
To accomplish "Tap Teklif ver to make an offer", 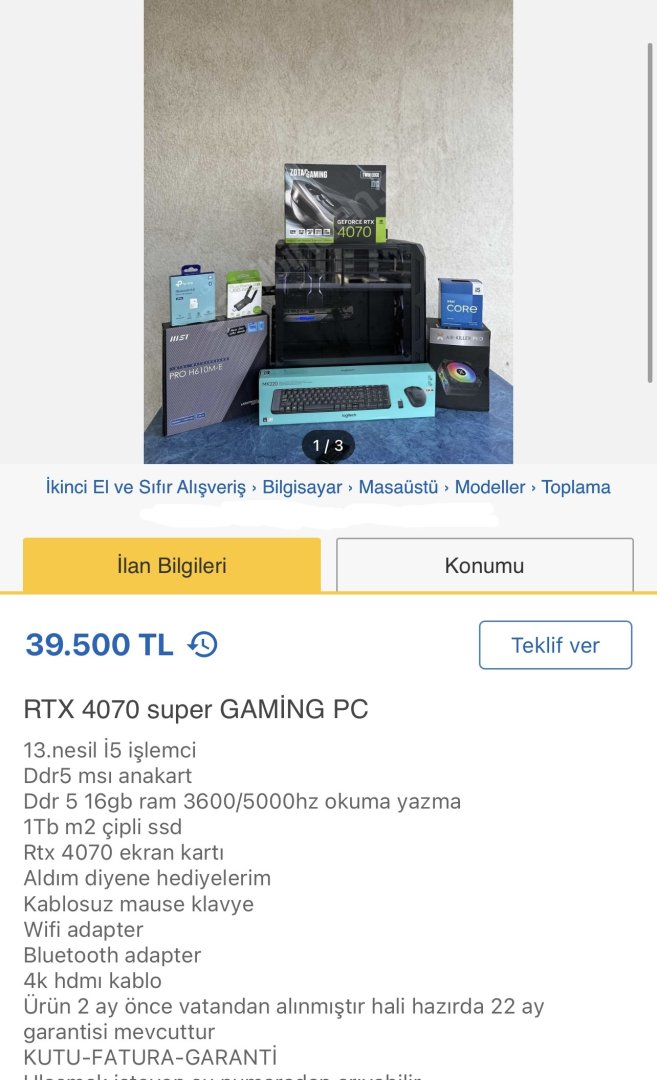I will [555, 645].
